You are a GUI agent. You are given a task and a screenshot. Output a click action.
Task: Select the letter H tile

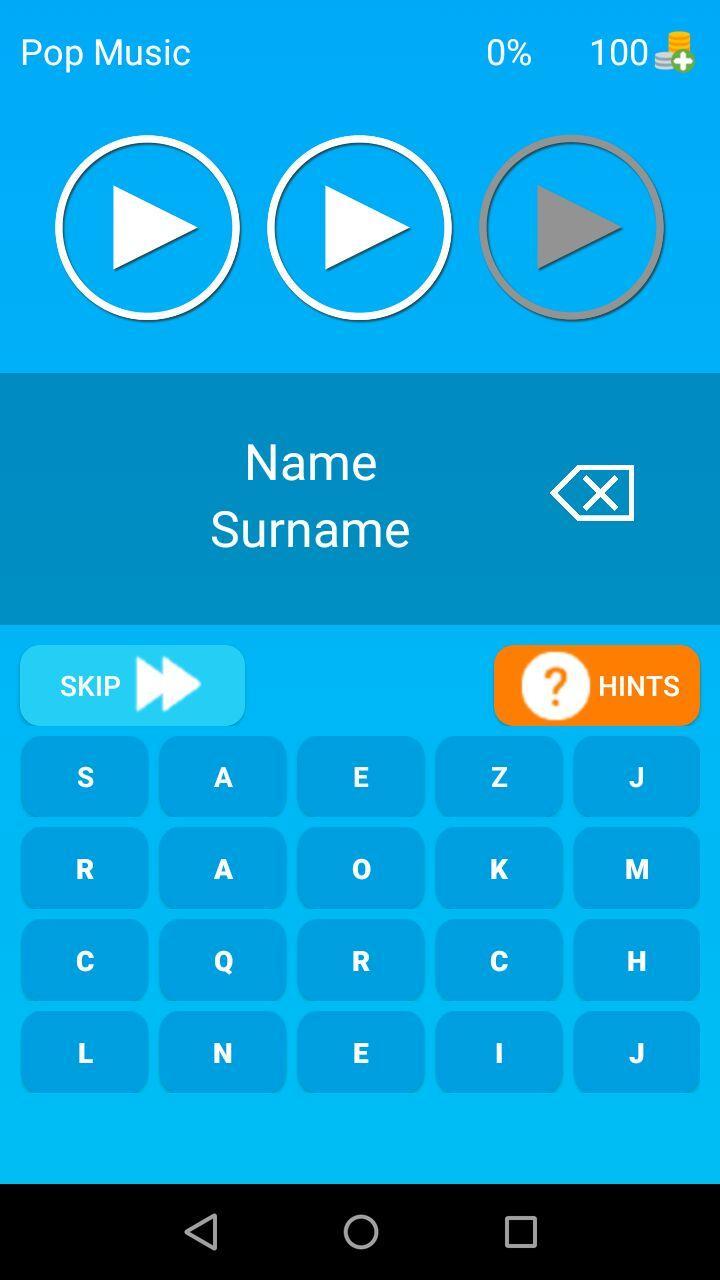pos(636,960)
